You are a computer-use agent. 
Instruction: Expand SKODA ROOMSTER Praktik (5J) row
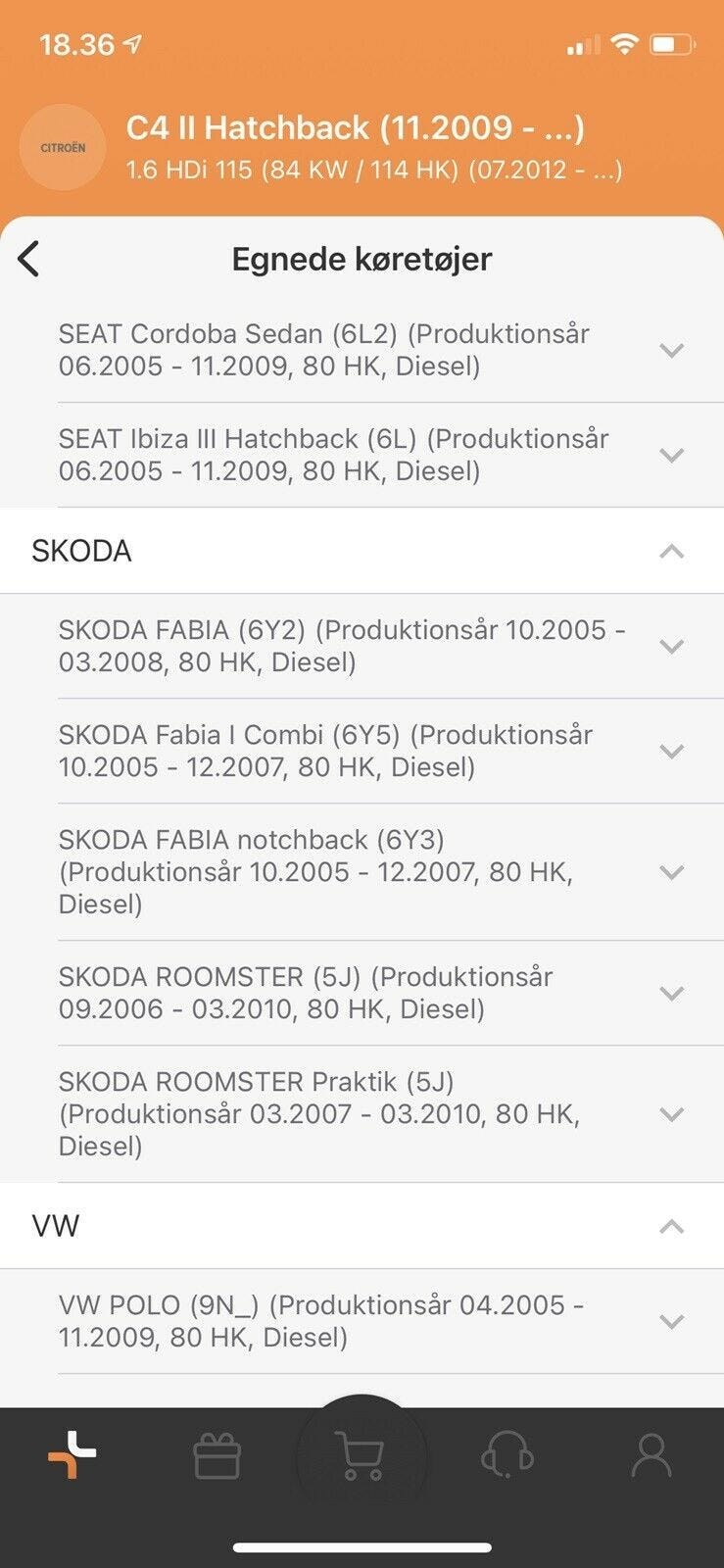click(x=671, y=1114)
